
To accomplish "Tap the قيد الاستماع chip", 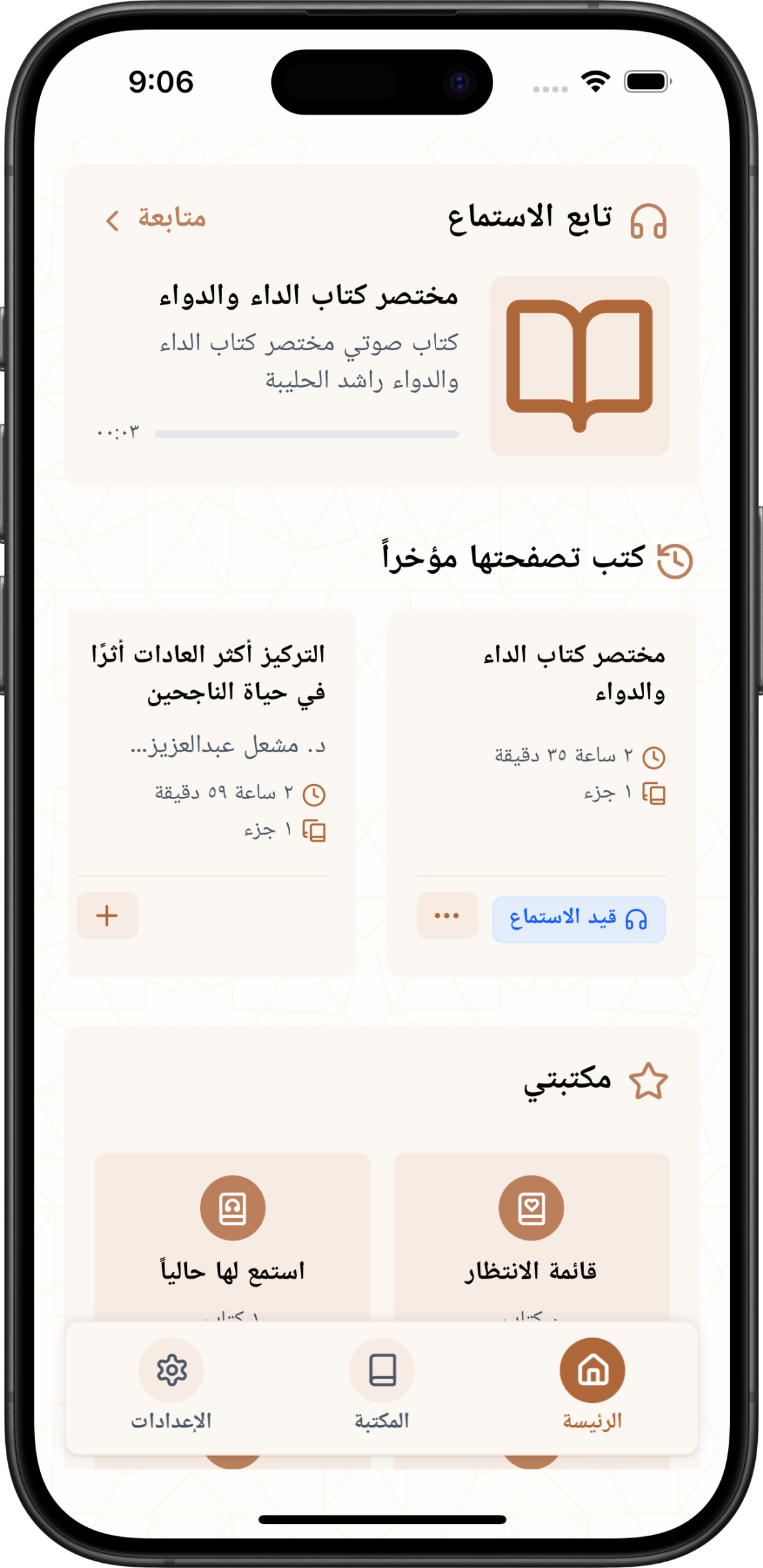I will pyautogui.click(x=579, y=919).
